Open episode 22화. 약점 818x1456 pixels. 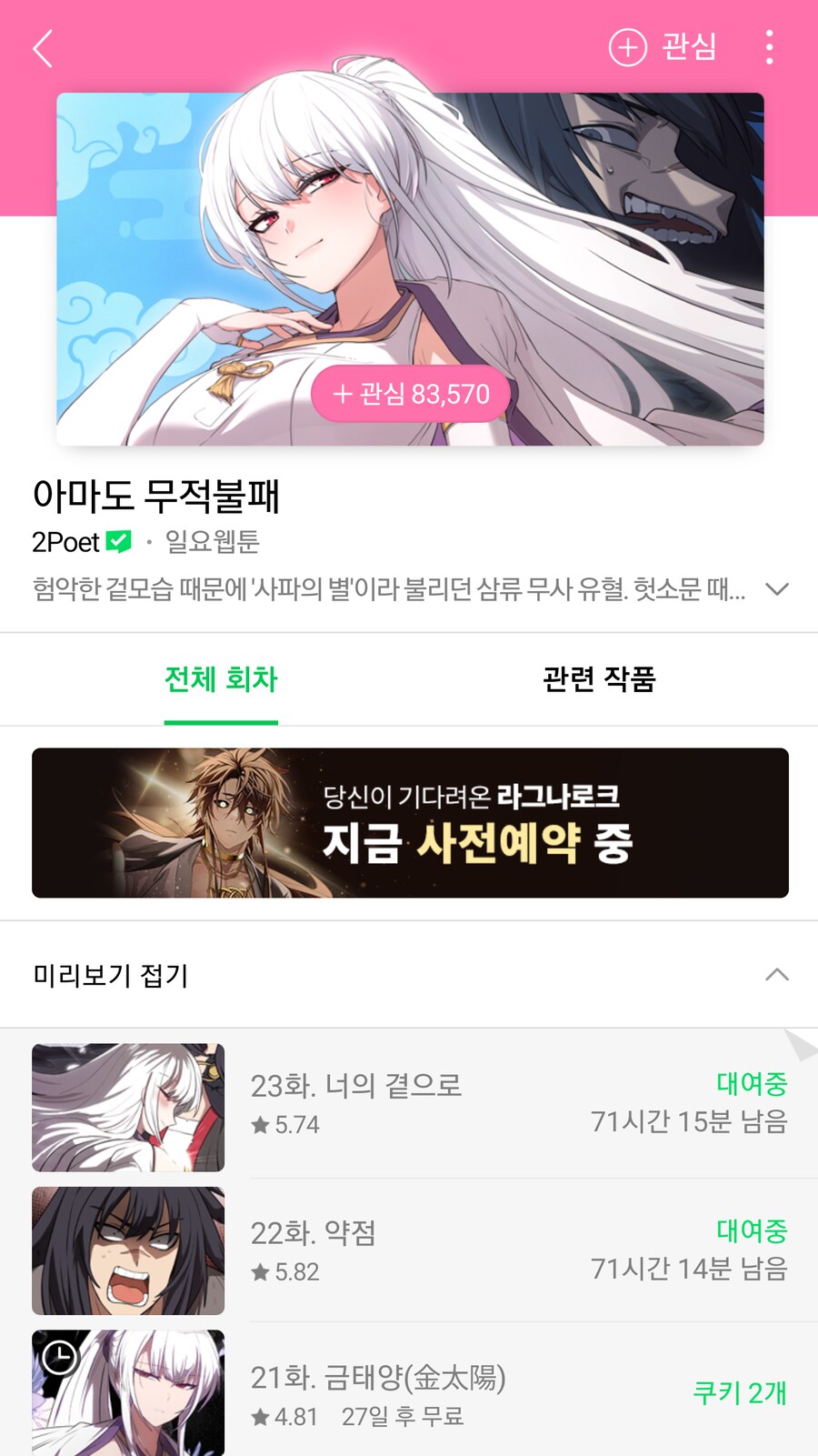pyautogui.click(x=409, y=1250)
